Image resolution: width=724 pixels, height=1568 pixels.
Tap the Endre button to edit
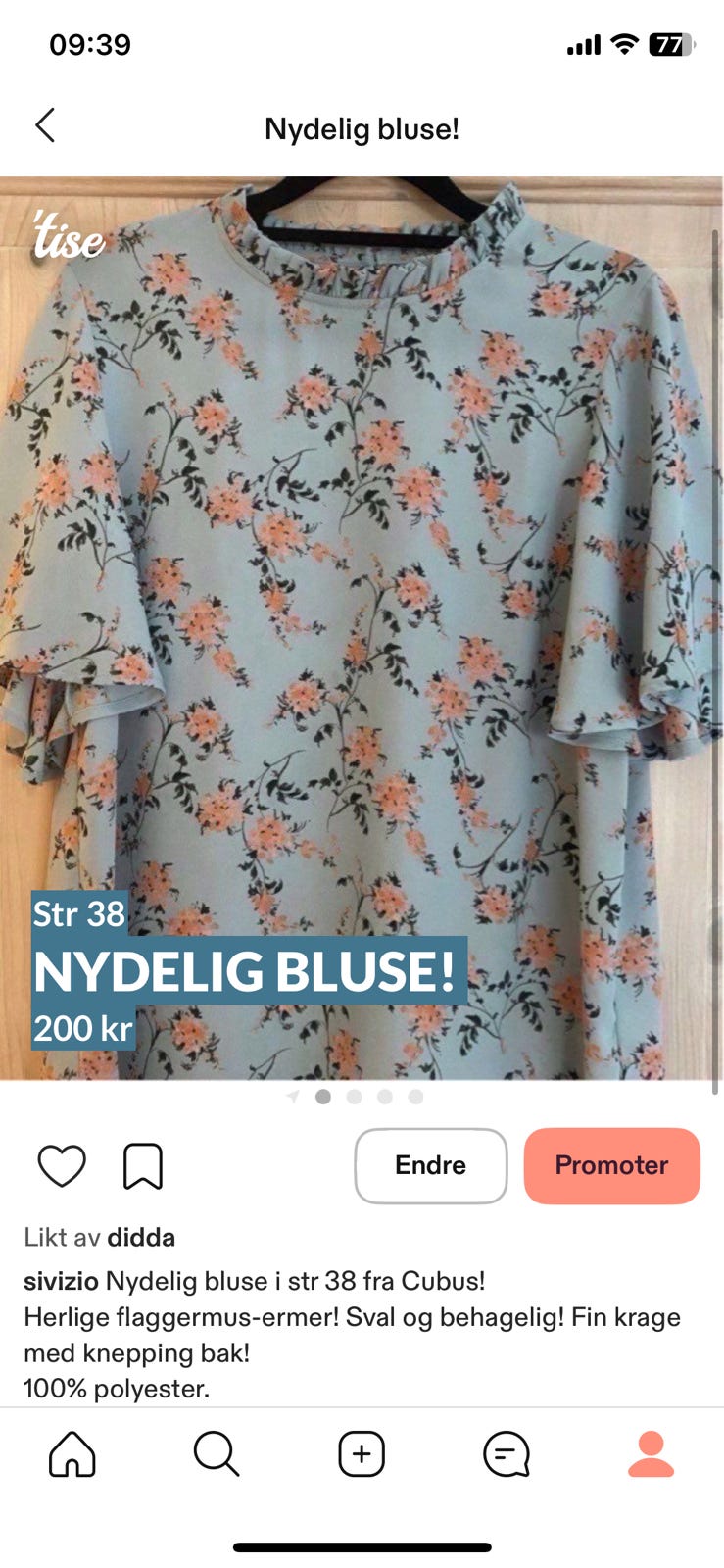(x=431, y=1165)
